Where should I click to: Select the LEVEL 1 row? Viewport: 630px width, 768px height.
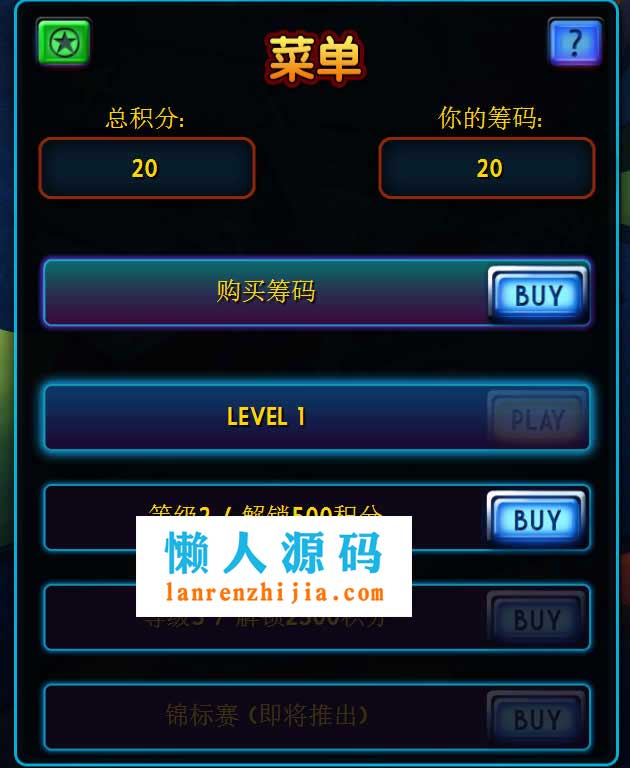(266, 417)
